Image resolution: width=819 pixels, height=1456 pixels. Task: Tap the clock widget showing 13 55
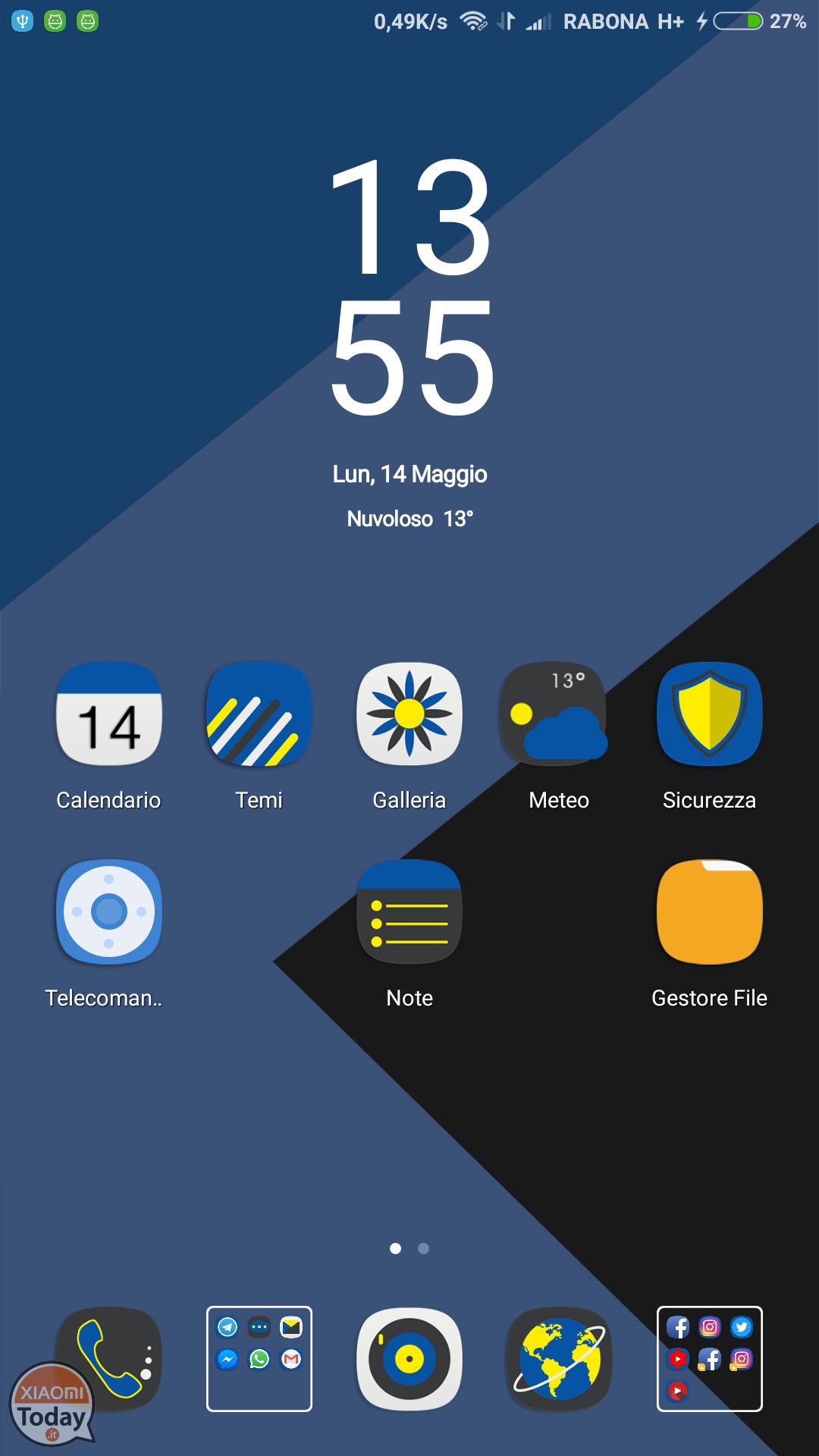pos(411,287)
